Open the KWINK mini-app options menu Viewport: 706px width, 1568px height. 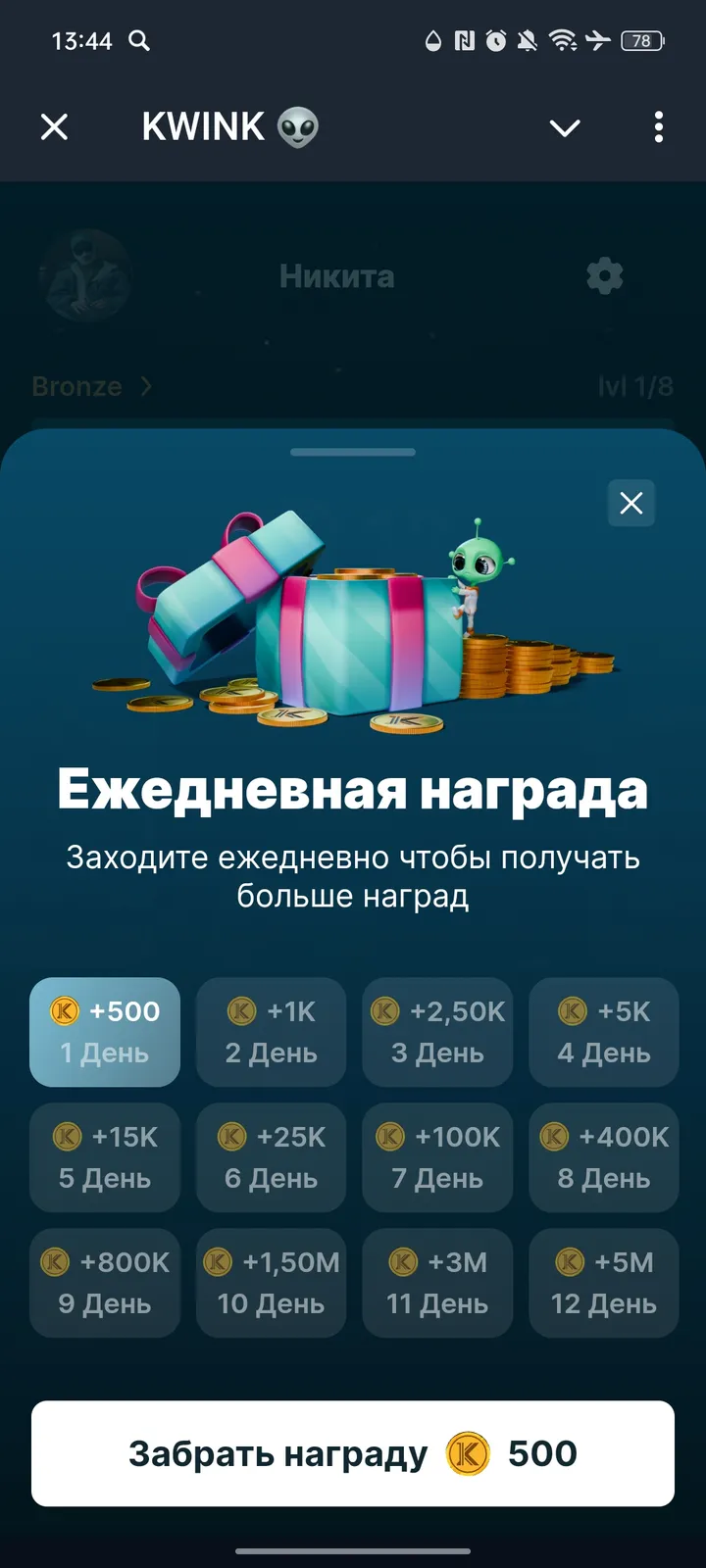(x=658, y=127)
